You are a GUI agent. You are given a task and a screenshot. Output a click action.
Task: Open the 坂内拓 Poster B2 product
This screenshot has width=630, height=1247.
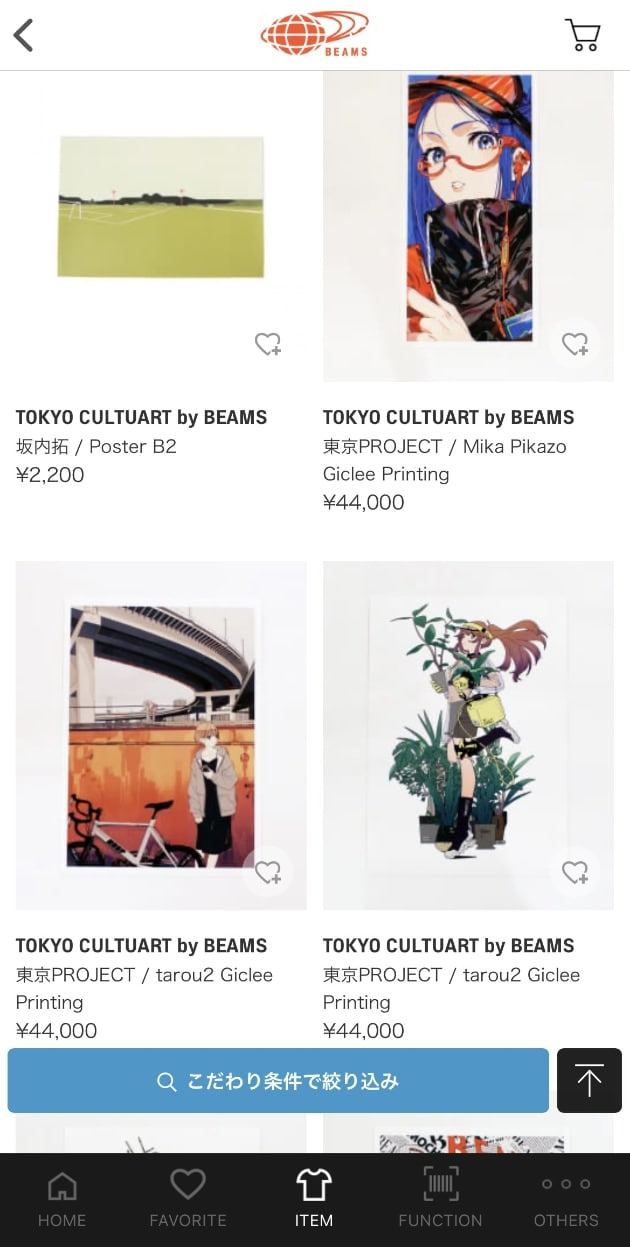(x=161, y=210)
